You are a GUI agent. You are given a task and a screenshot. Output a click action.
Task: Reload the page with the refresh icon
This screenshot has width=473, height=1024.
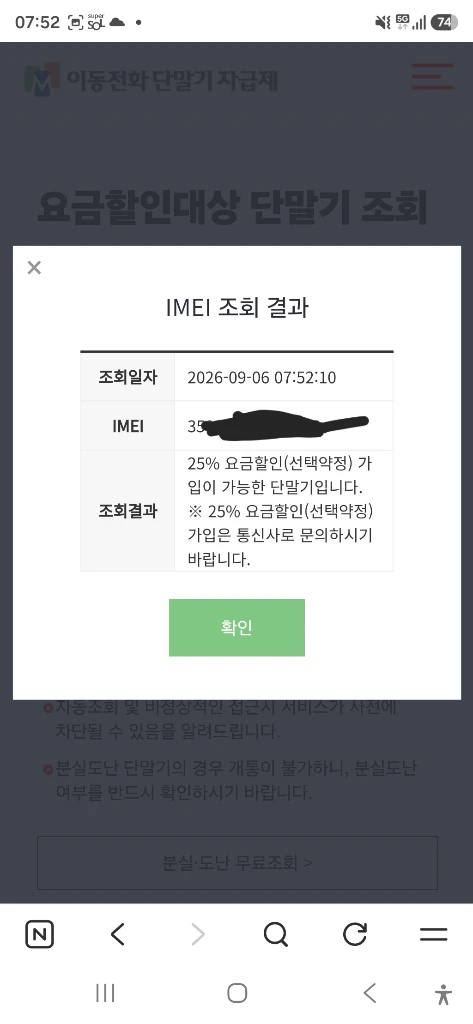coord(355,935)
